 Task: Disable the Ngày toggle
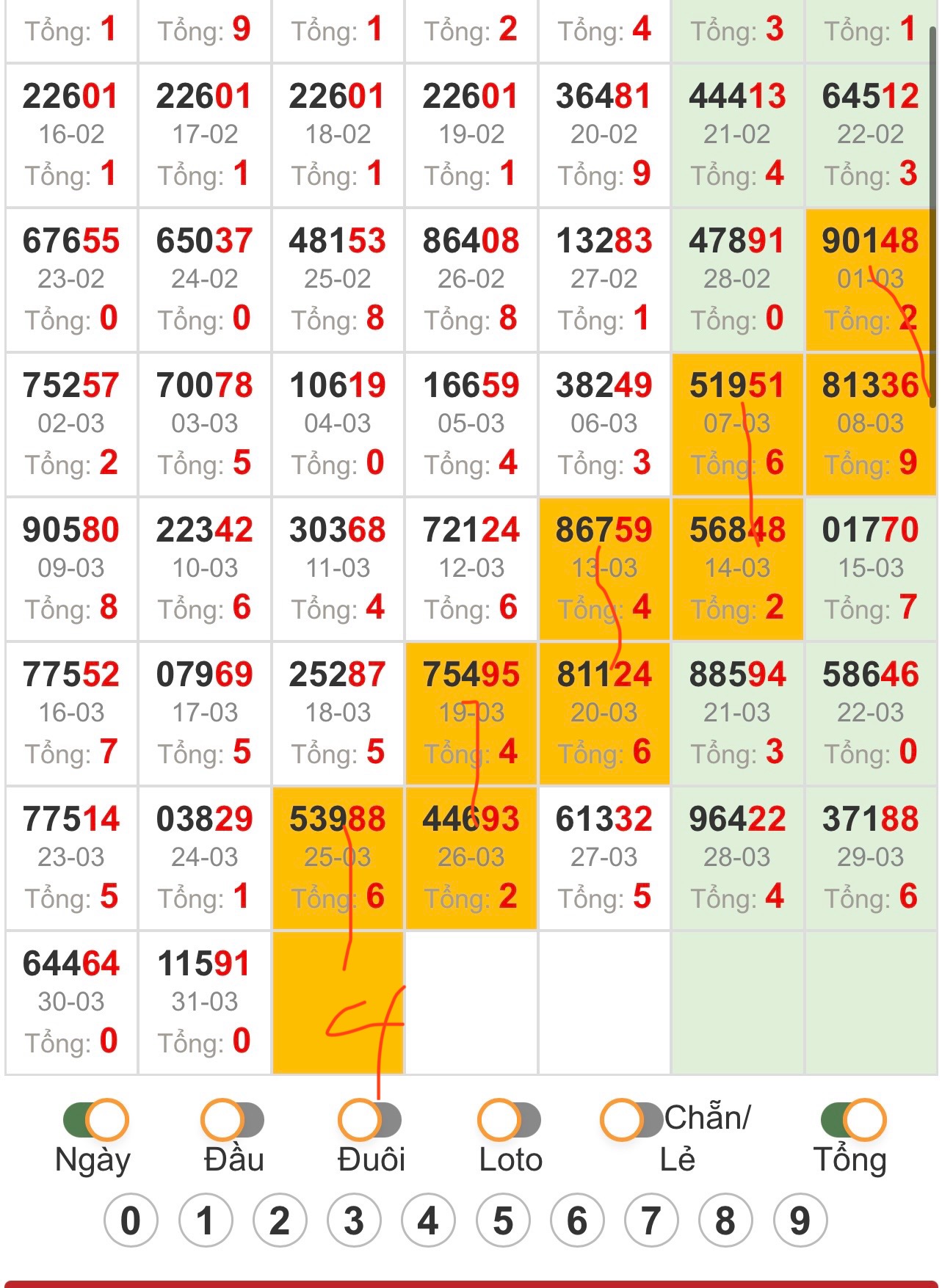[x=96, y=1120]
